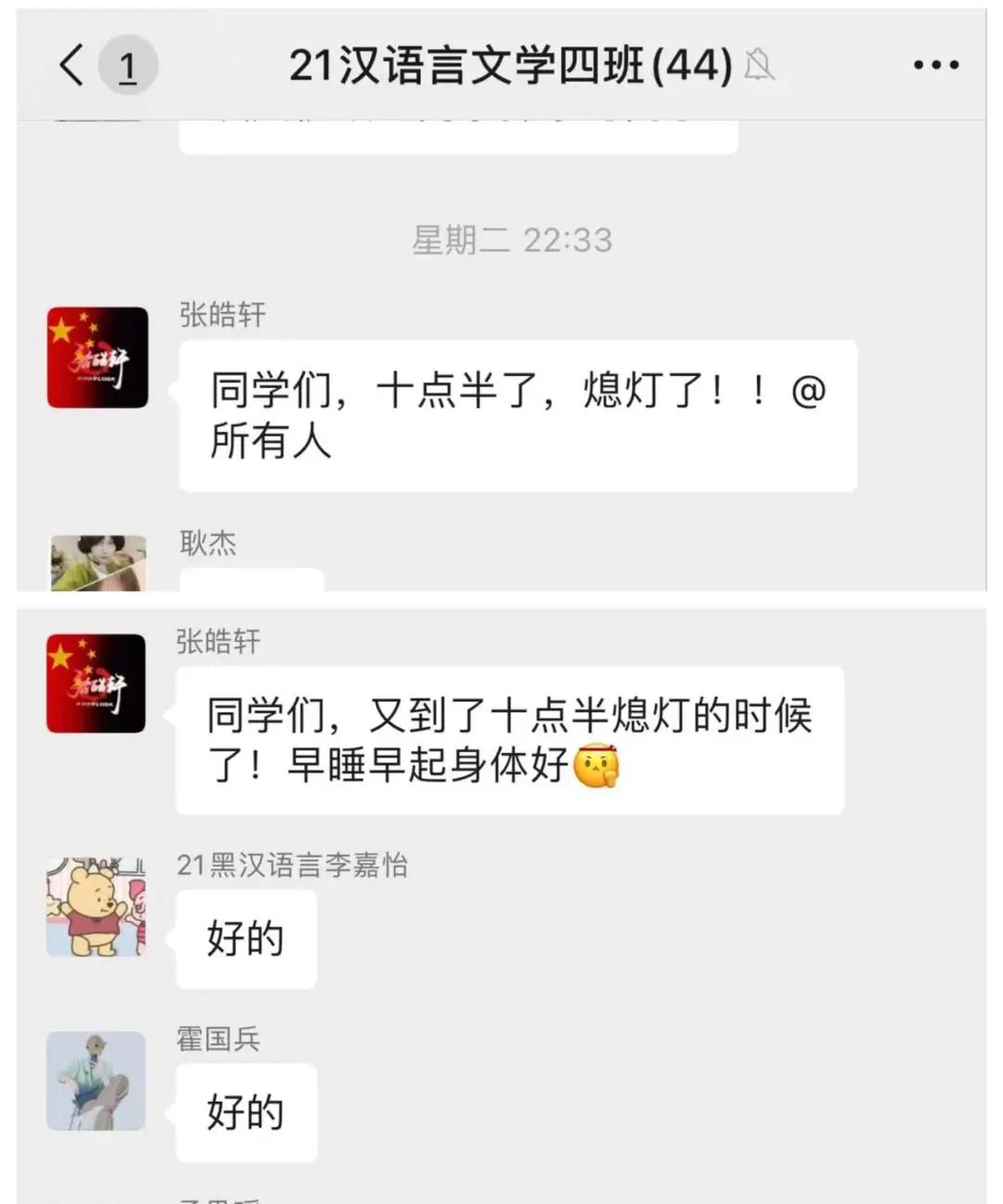The height and width of the screenshot is (1204, 1003).
Task: Go back to the chat list
Action: click(72, 66)
